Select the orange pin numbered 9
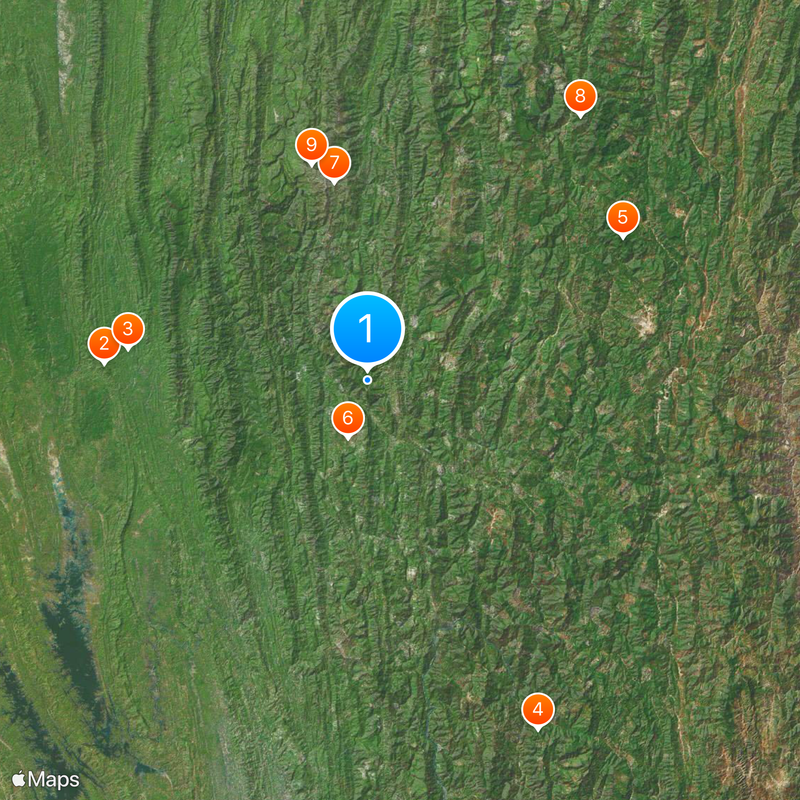800x800 pixels. tap(311, 146)
